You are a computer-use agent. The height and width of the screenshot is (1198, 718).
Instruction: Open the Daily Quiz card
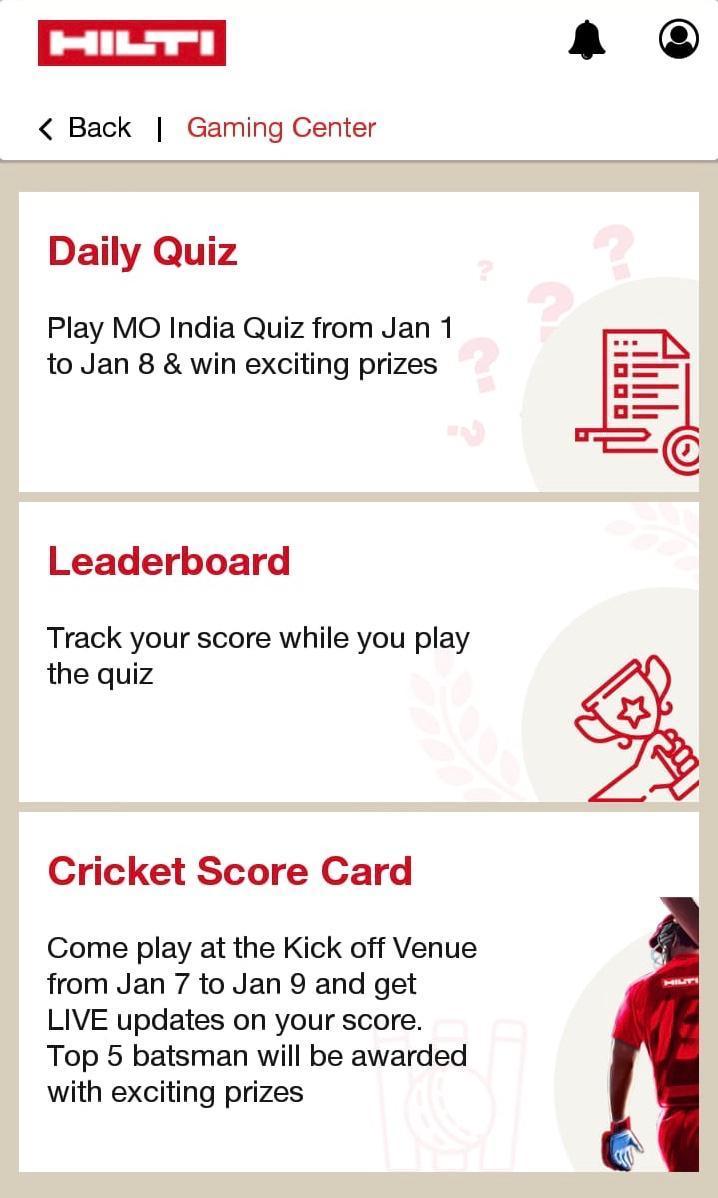[358, 342]
